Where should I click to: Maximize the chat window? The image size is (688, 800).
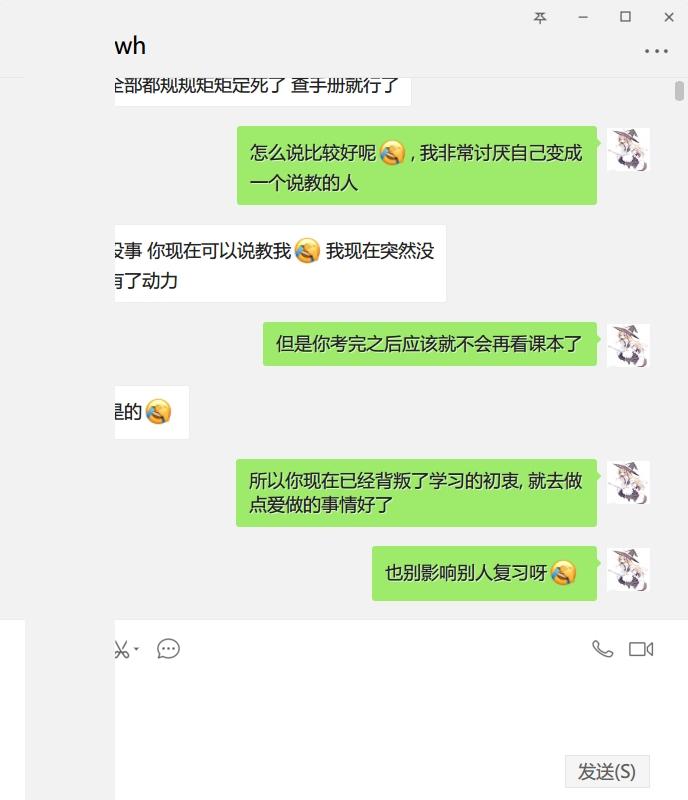click(x=626, y=17)
